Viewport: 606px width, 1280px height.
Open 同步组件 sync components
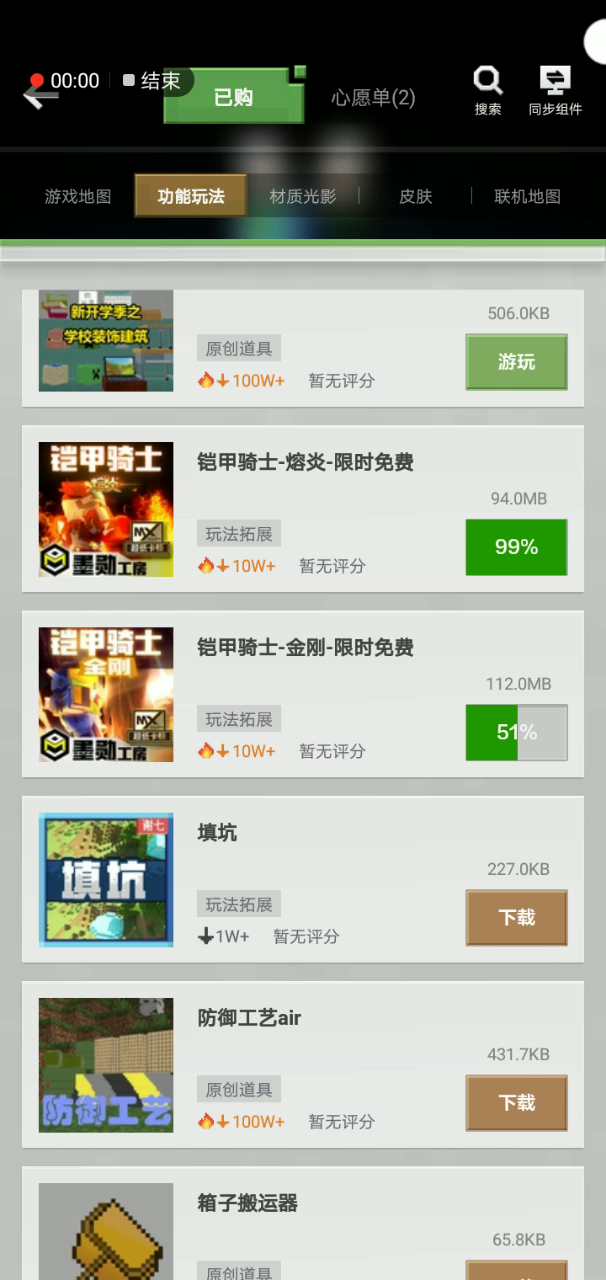tap(555, 90)
